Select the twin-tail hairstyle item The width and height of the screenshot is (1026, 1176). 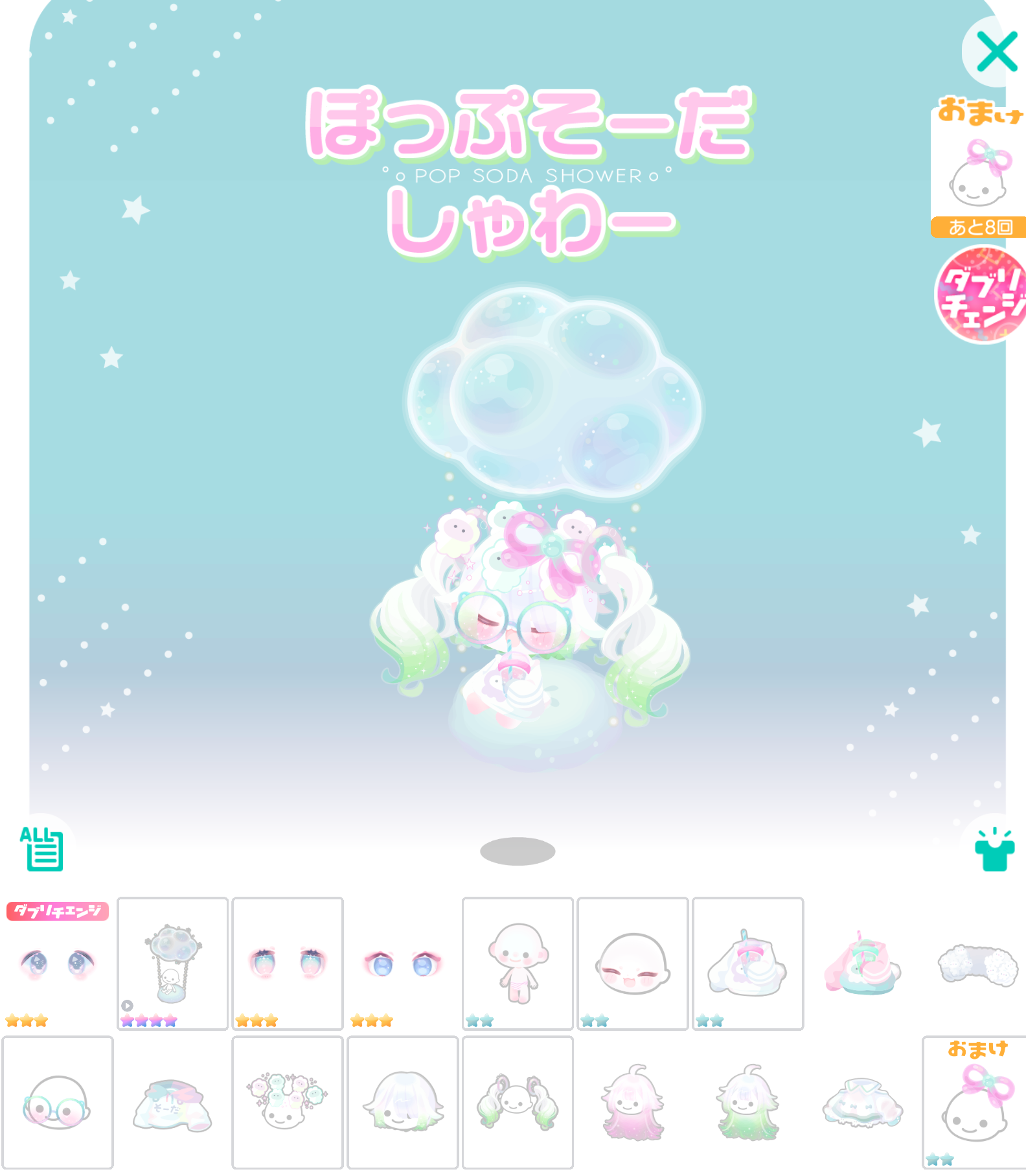[518, 1102]
